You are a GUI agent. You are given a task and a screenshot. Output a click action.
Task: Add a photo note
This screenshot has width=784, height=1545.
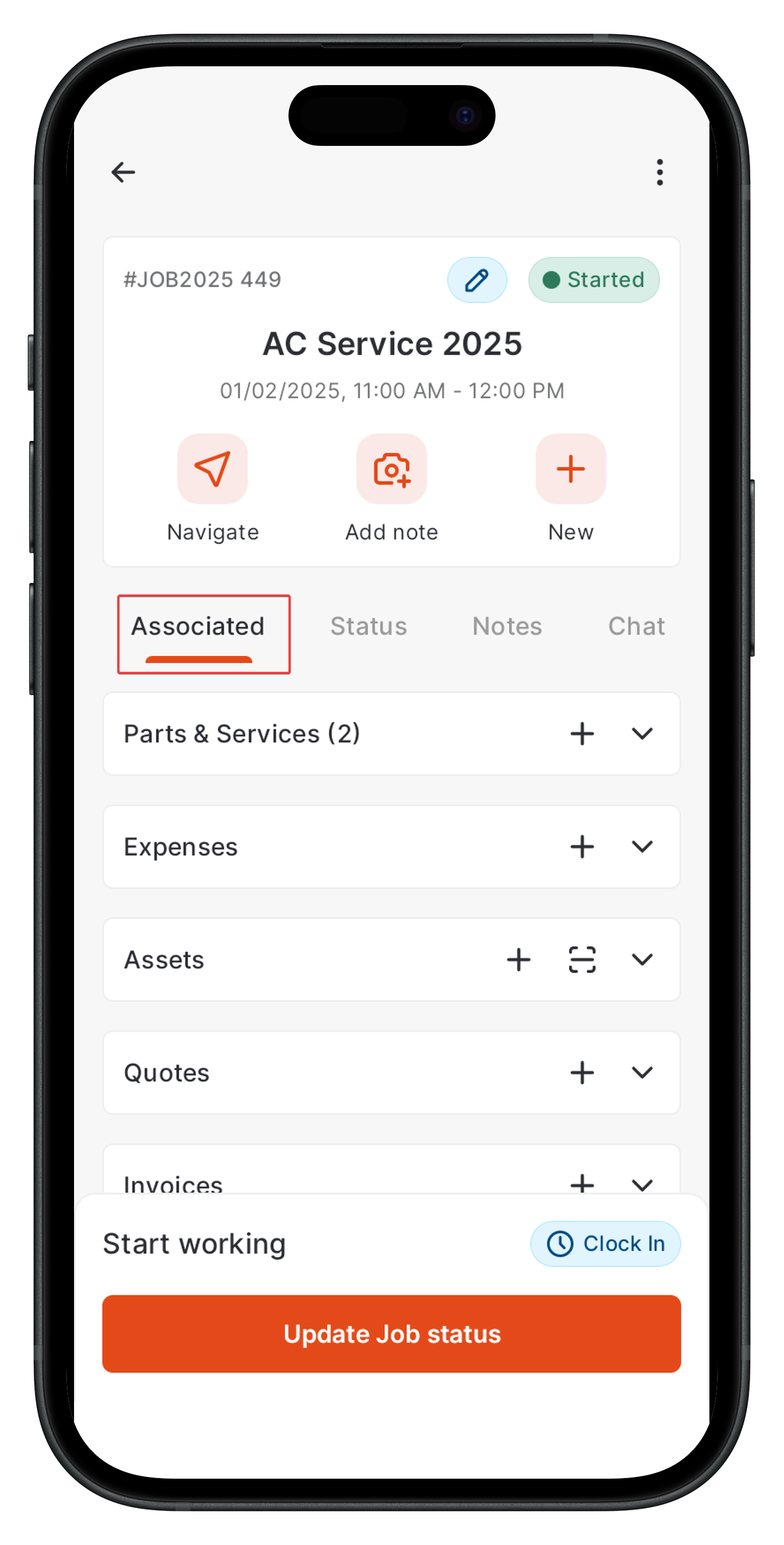pos(391,469)
